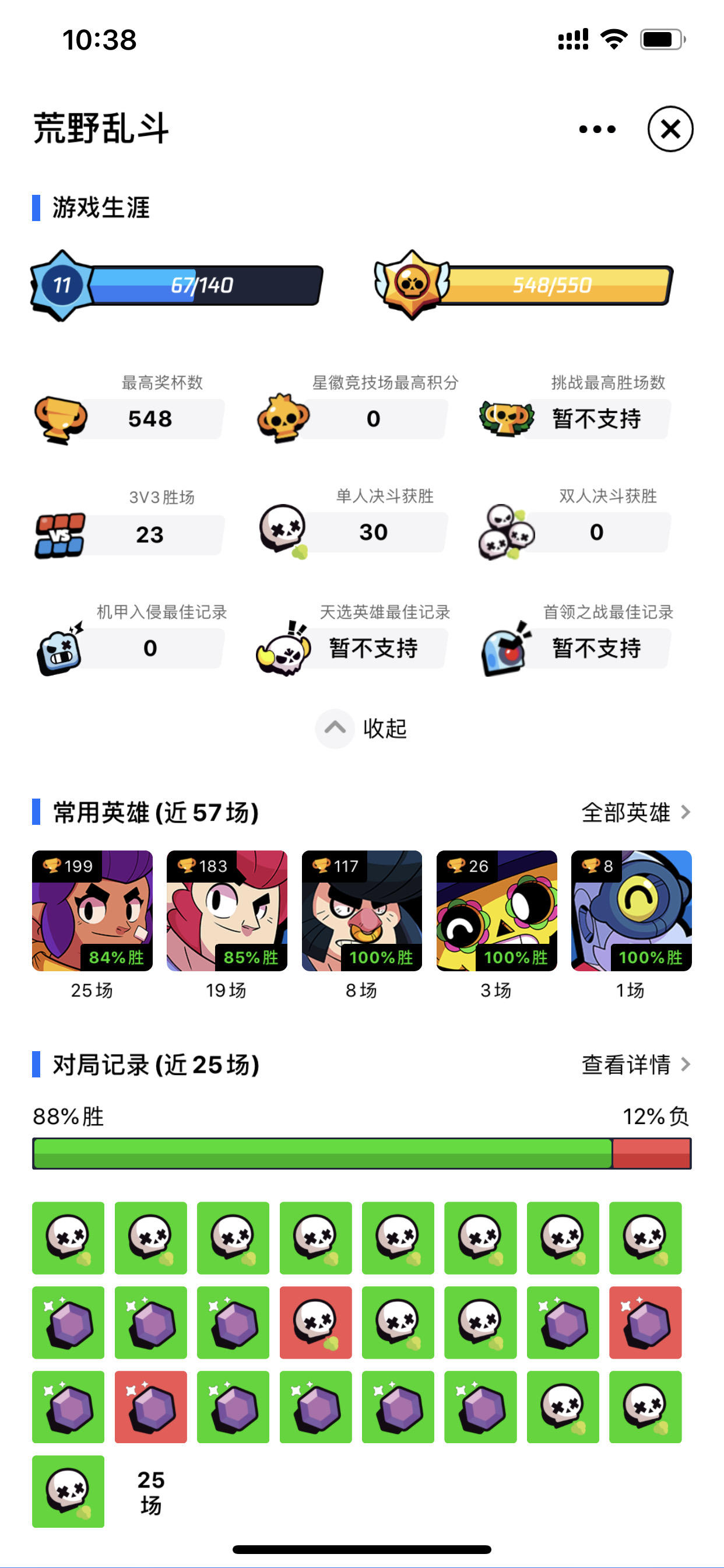This screenshot has height=1568, width=724.
Task: Close the 荒野乱斗 mini program
Action: pyautogui.click(x=670, y=129)
